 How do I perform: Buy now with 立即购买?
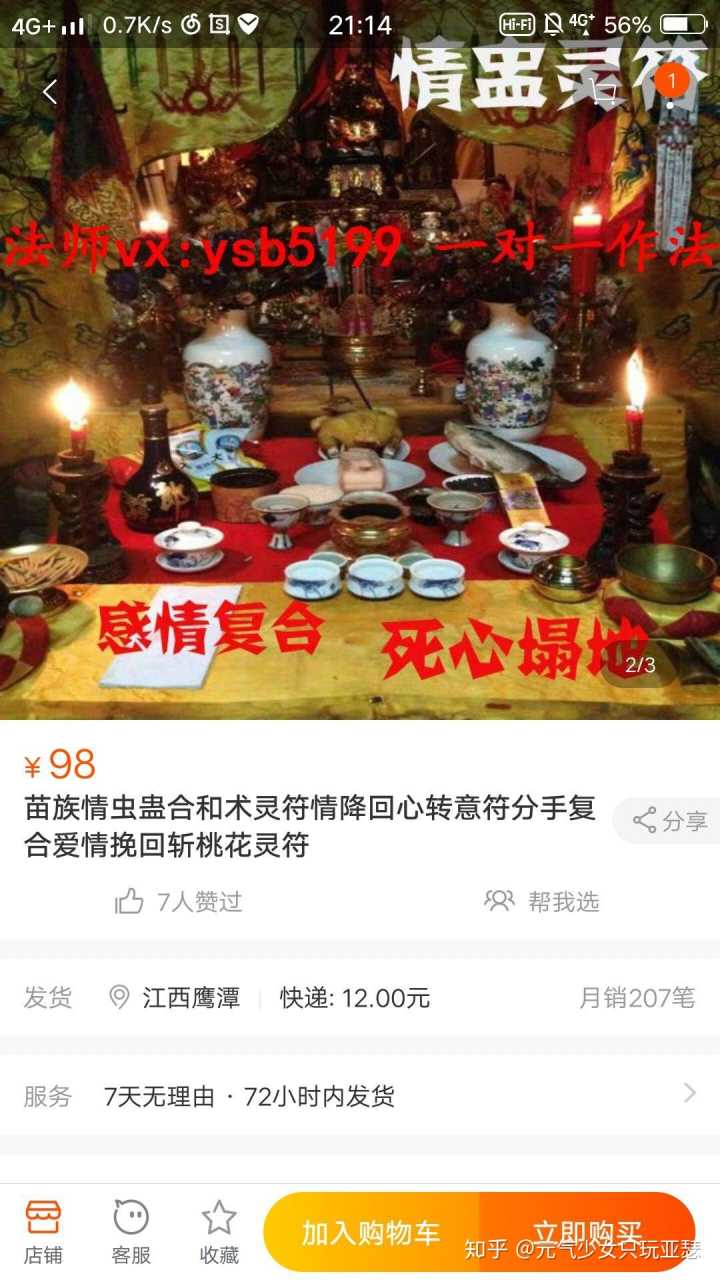[x=587, y=1232]
